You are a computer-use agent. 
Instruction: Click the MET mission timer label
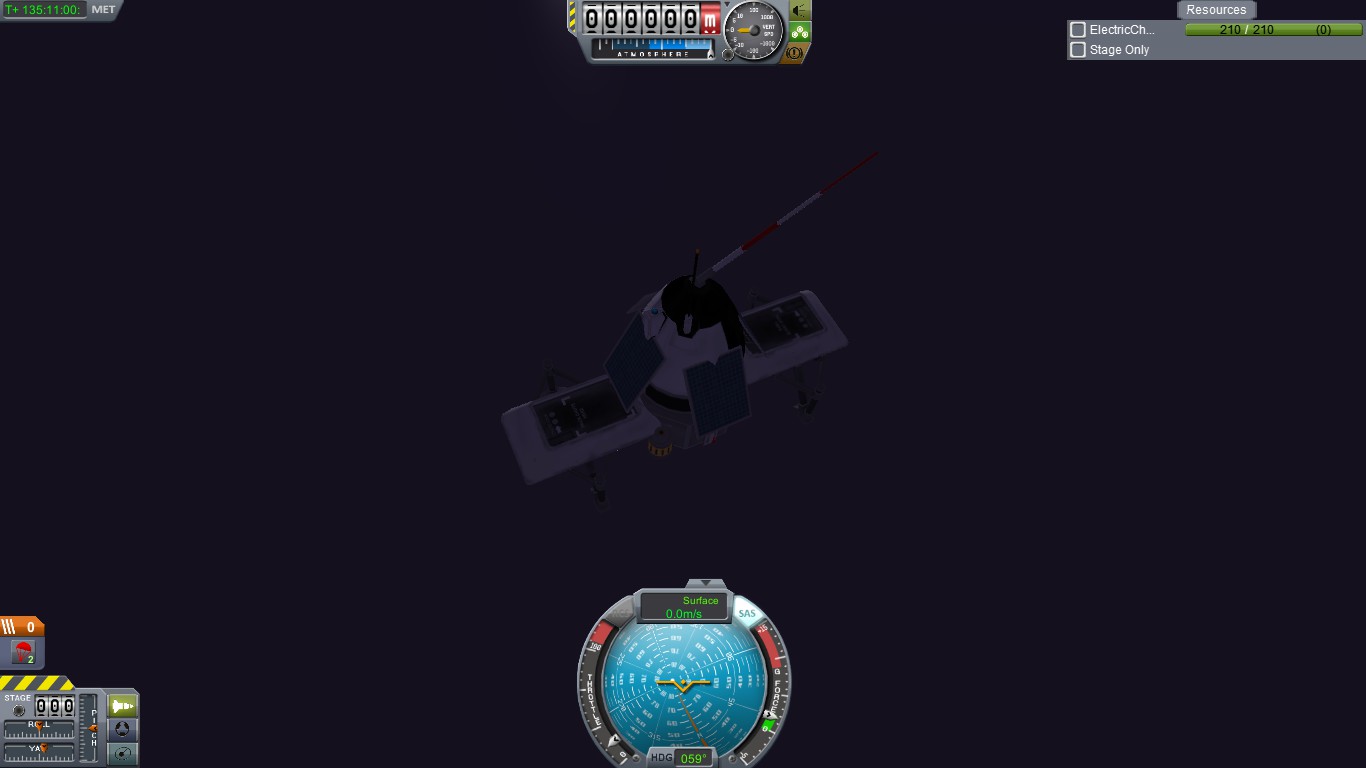(103, 10)
